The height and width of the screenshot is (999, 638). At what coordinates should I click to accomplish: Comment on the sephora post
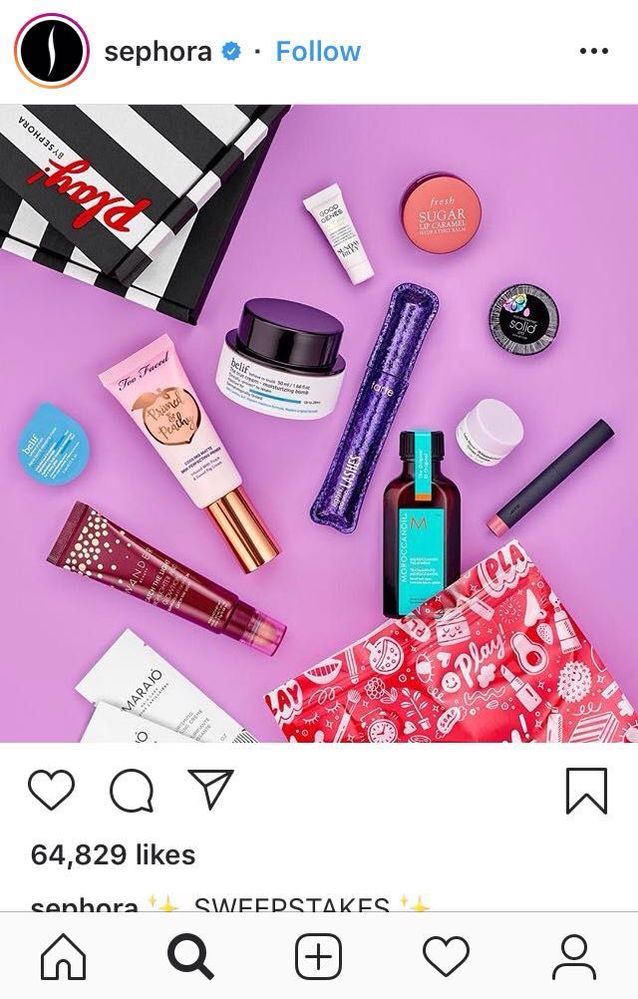(131, 791)
